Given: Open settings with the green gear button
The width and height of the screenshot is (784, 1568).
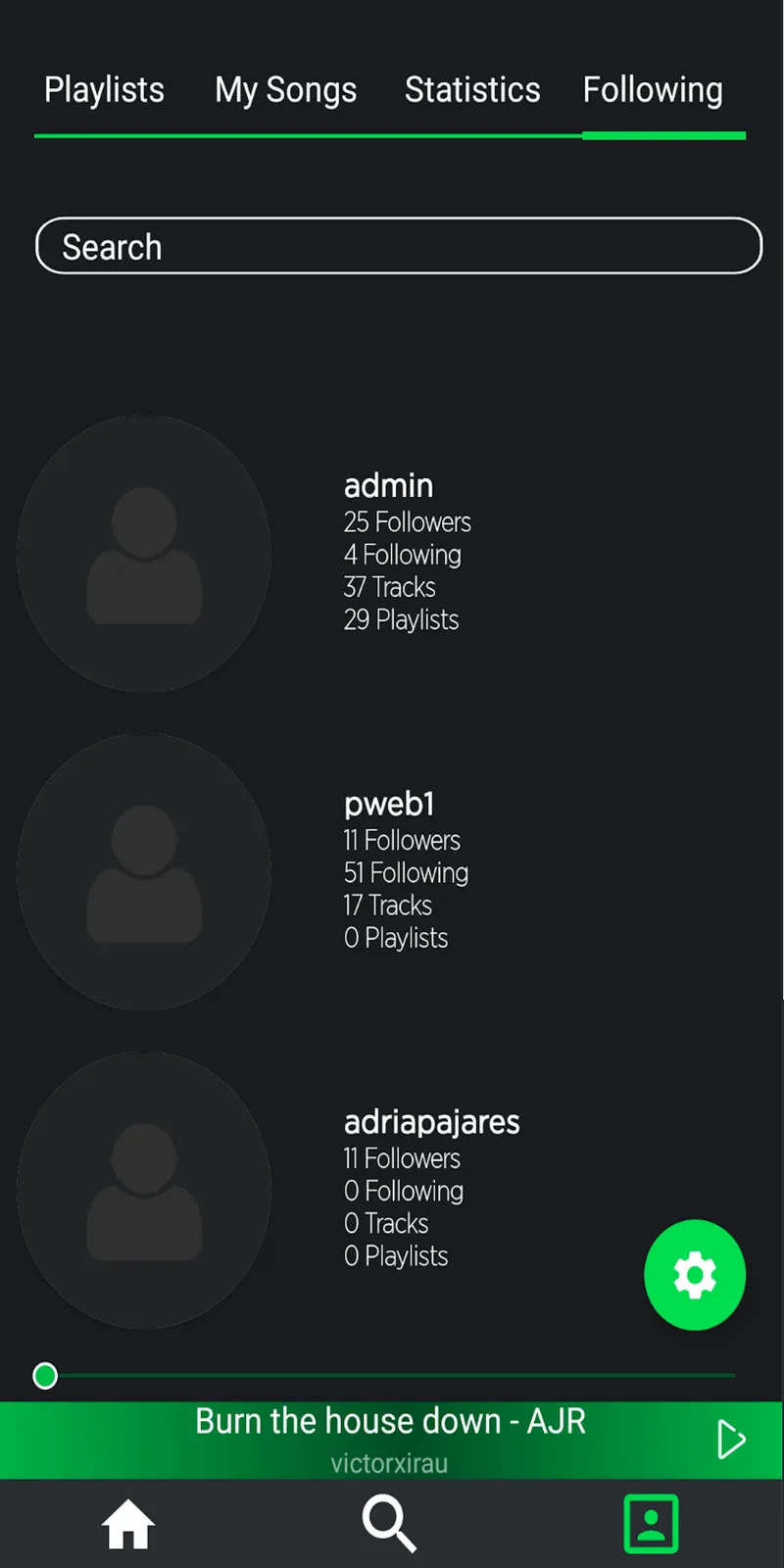Looking at the screenshot, I should coord(695,1275).
